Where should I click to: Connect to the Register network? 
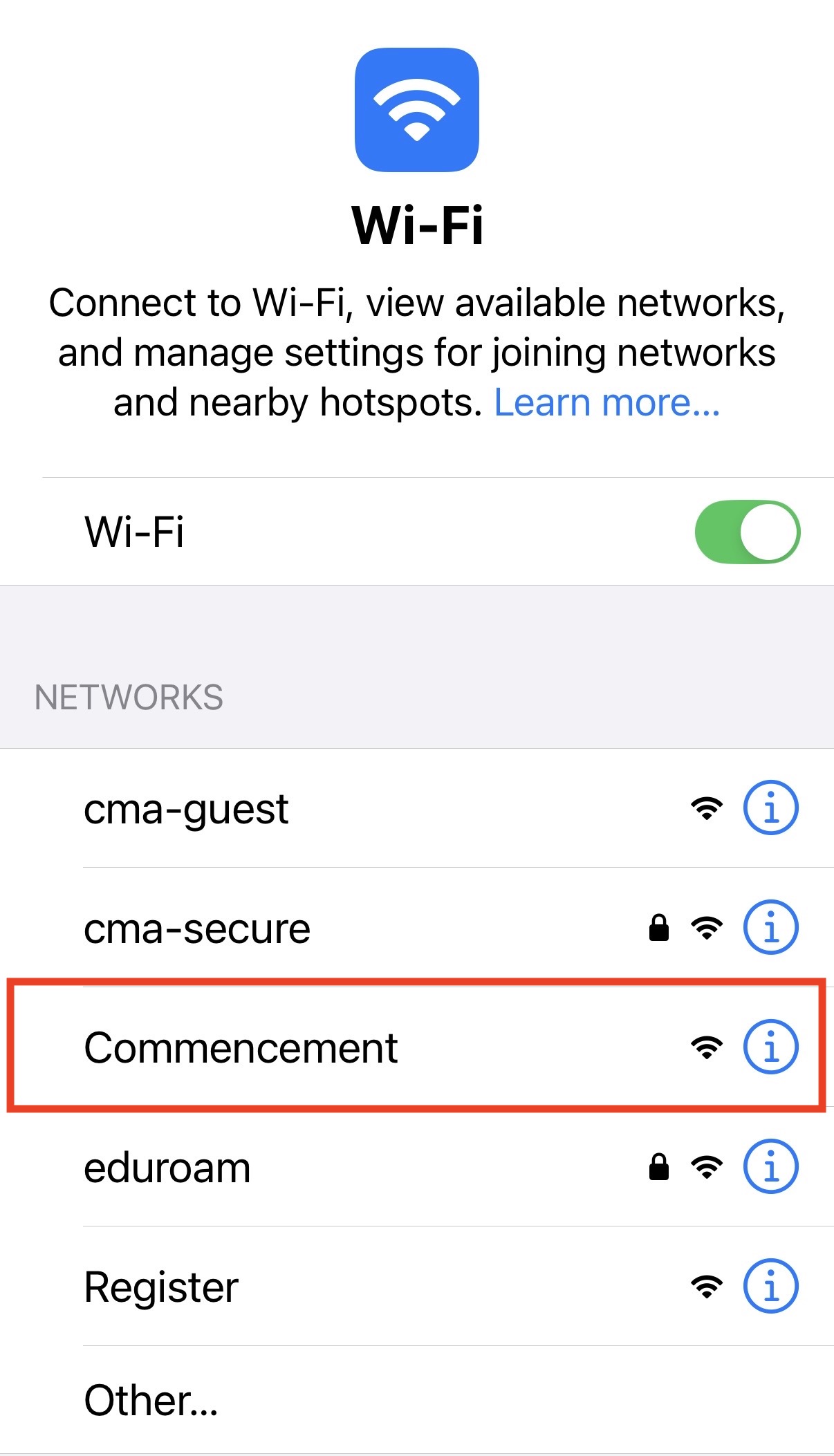pyautogui.click(x=417, y=1287)
